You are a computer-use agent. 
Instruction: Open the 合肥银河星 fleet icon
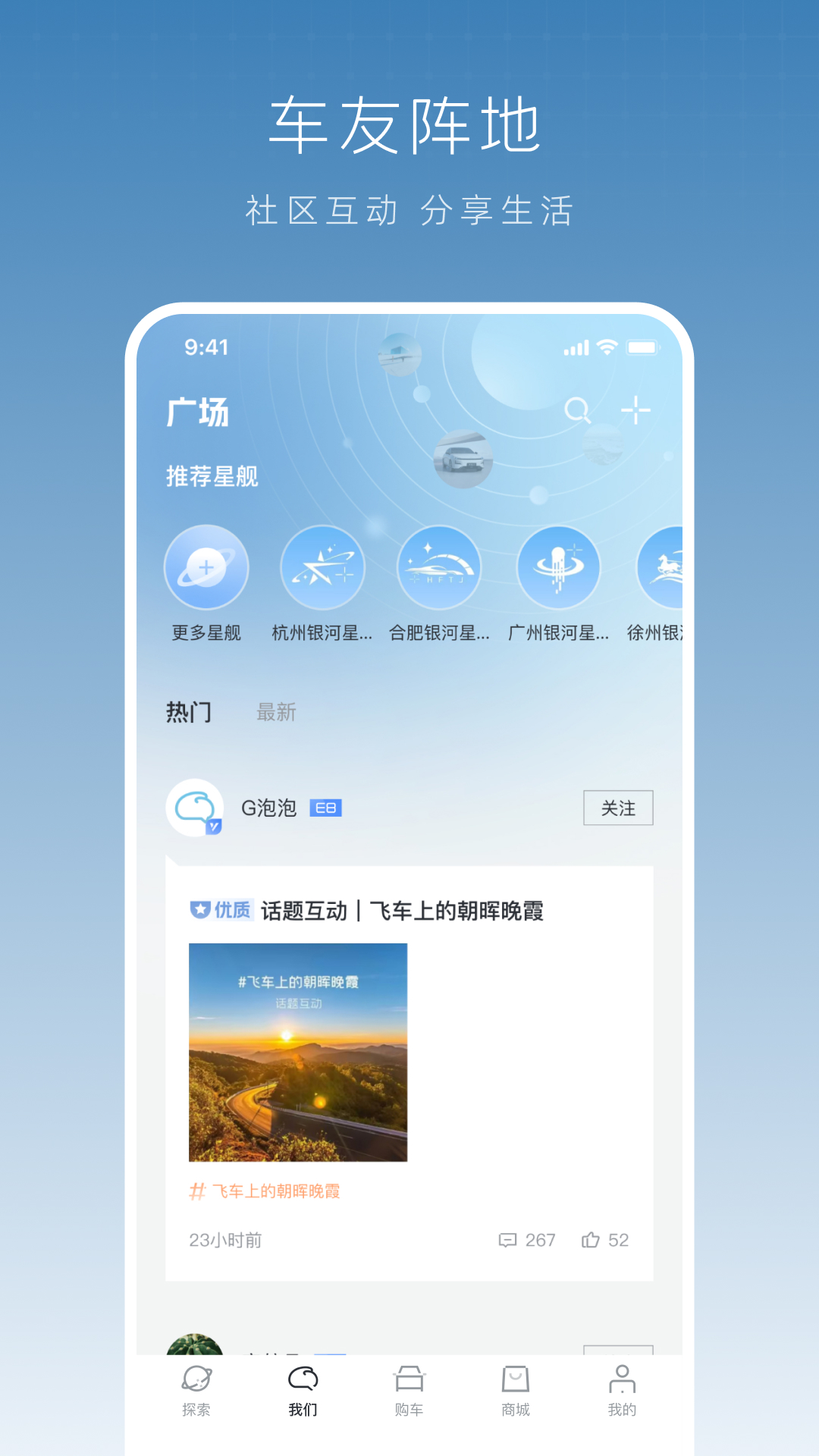coord(438,566)
